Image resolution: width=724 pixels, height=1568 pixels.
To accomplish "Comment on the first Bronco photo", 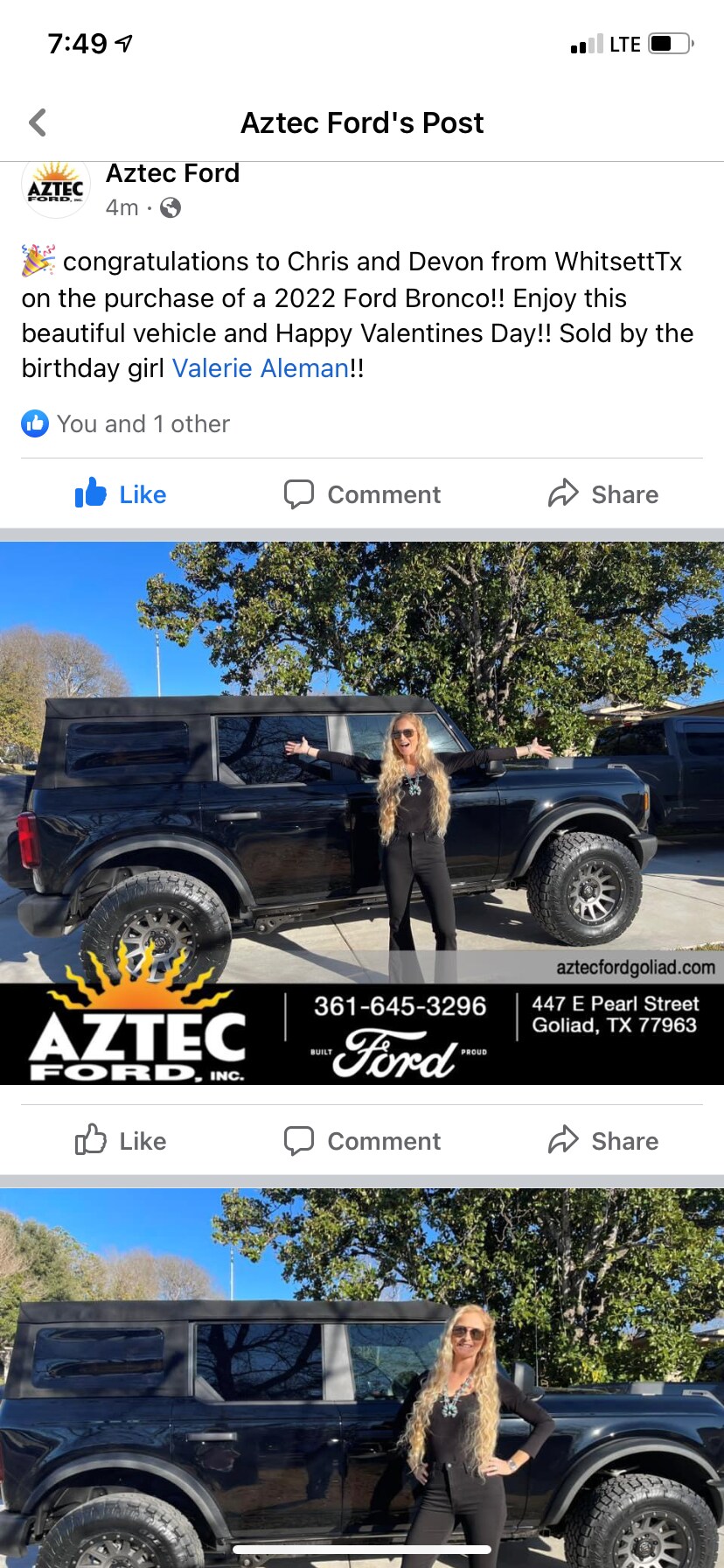I will [362, 1141].
